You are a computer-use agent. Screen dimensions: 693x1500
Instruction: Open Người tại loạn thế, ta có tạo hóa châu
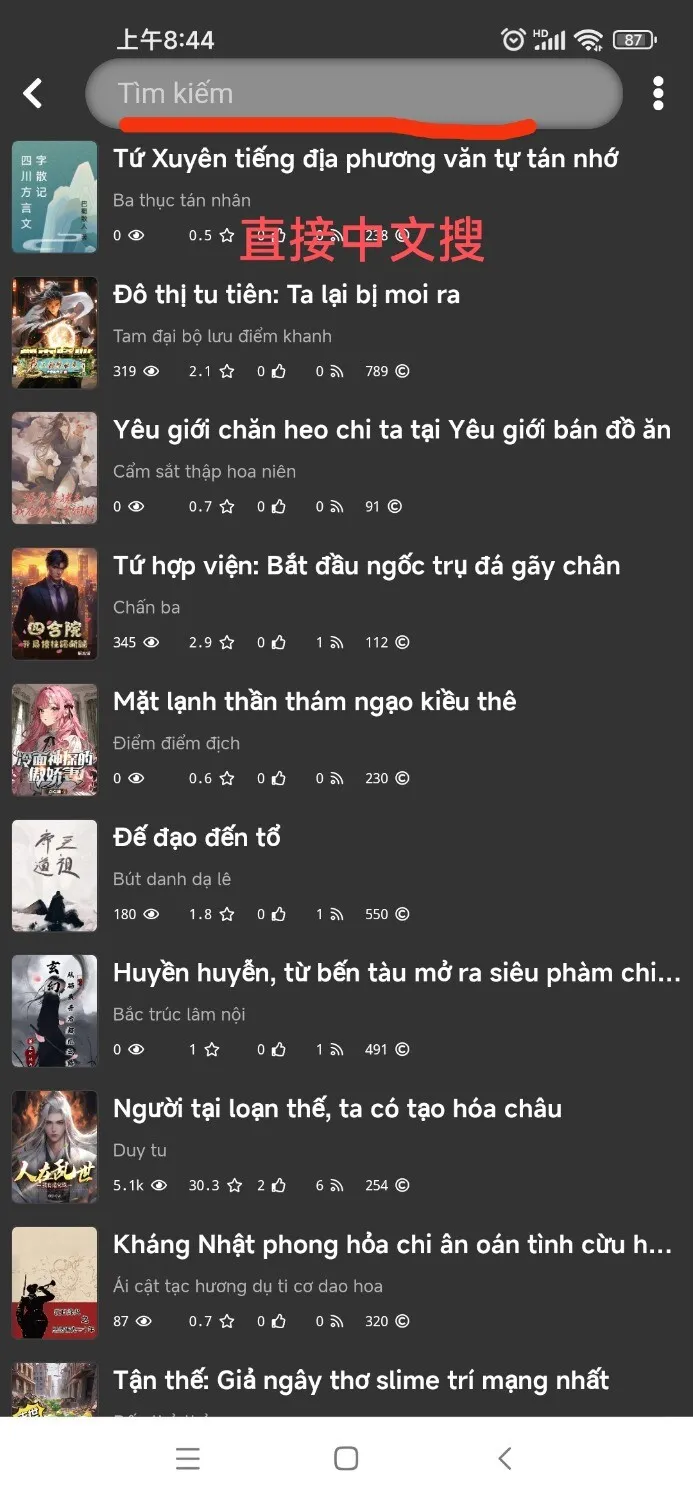tap(337, 1108)
